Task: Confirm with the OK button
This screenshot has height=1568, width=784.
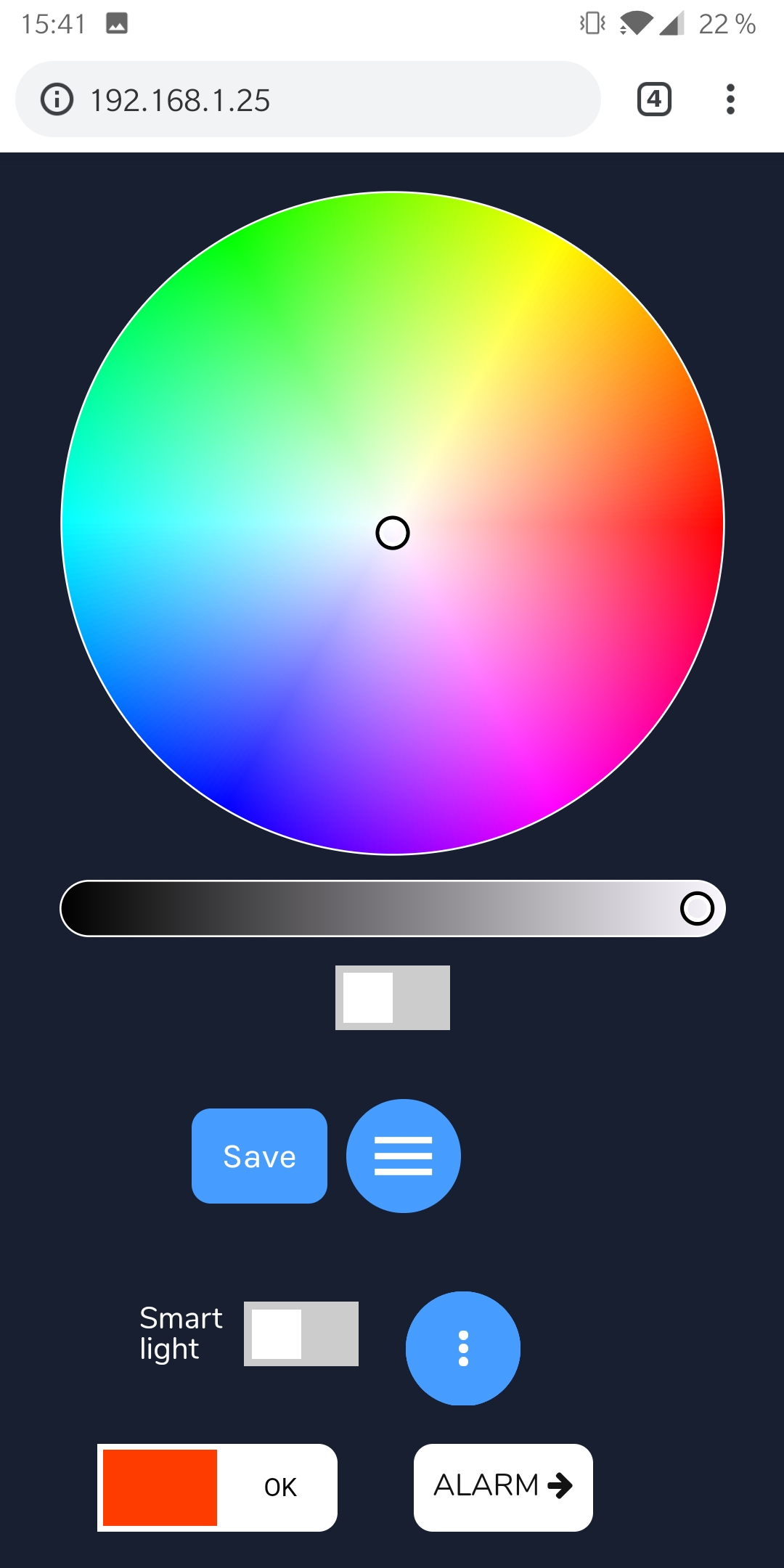Action: [x=280, y=1487]
